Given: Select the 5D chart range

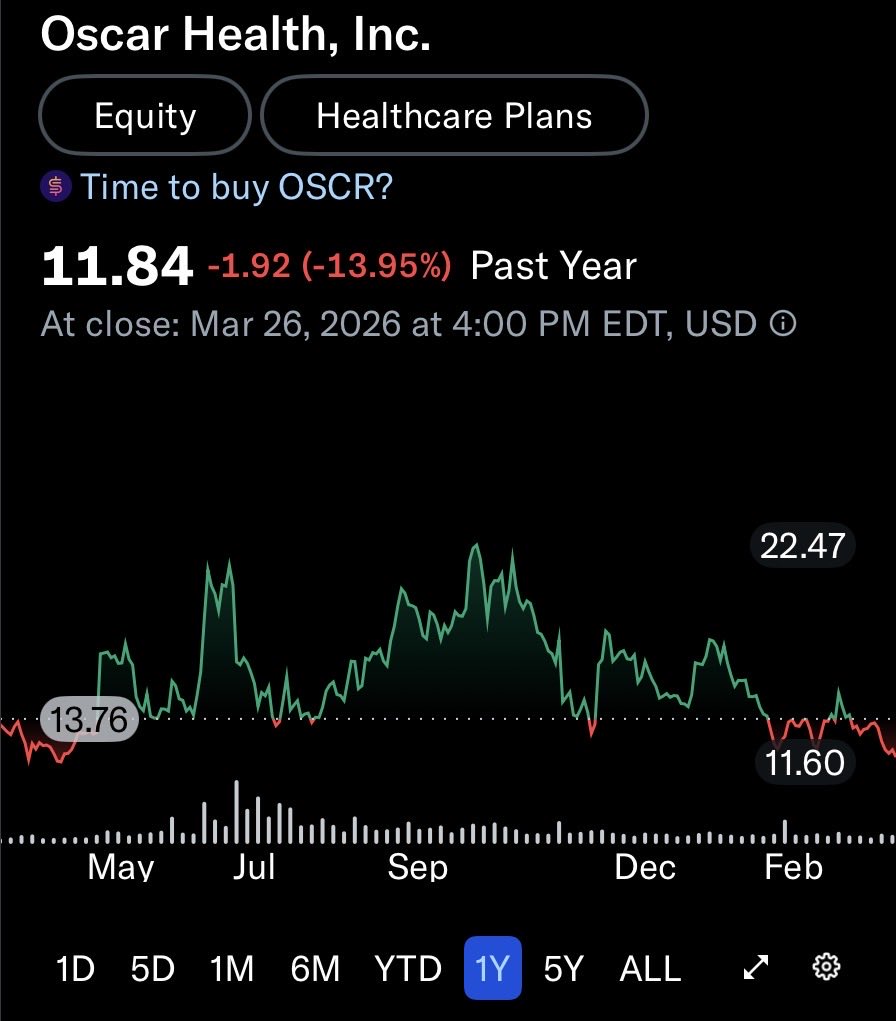Looking at the screenshot, I should [152, 968].
